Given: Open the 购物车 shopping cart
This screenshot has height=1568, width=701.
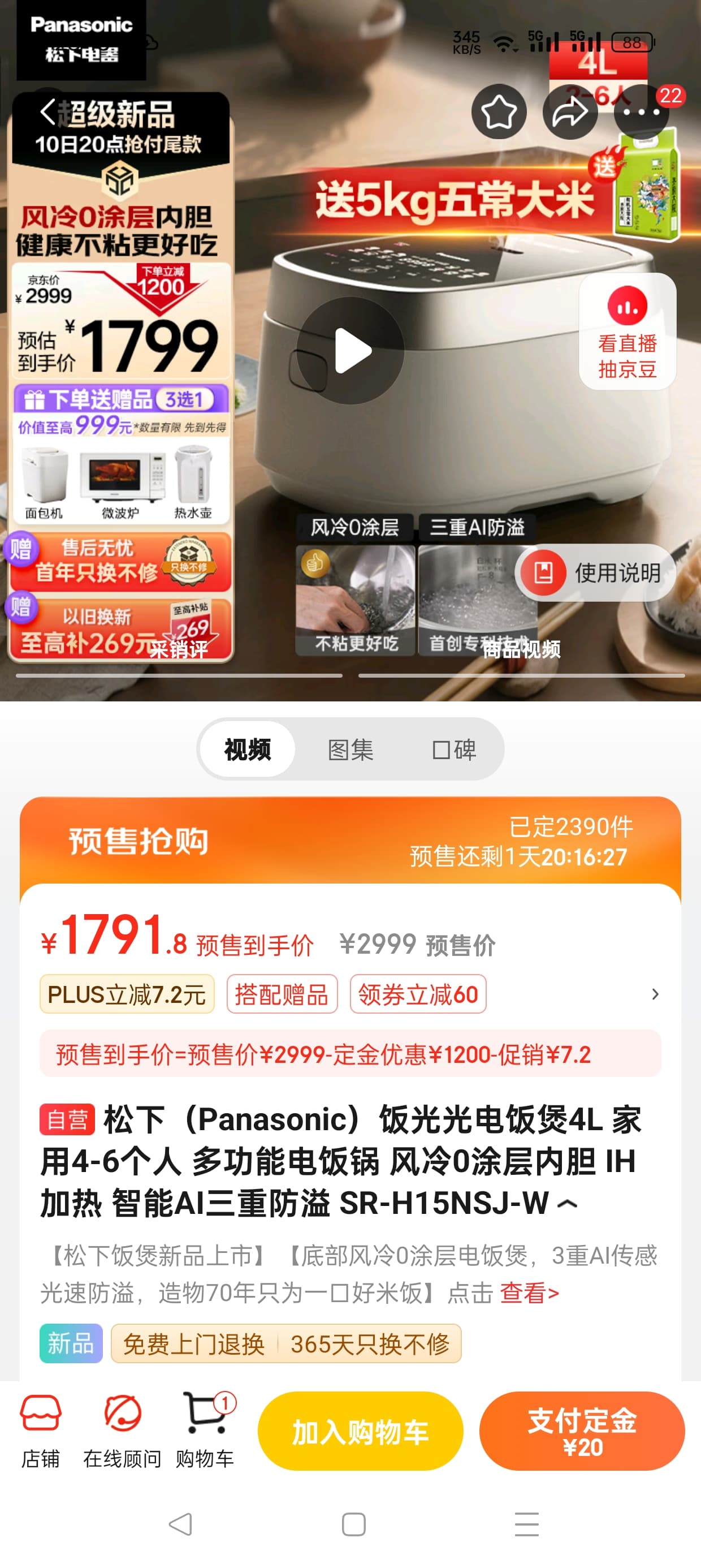Looking at the screenshot, I should coord(205,1431).
